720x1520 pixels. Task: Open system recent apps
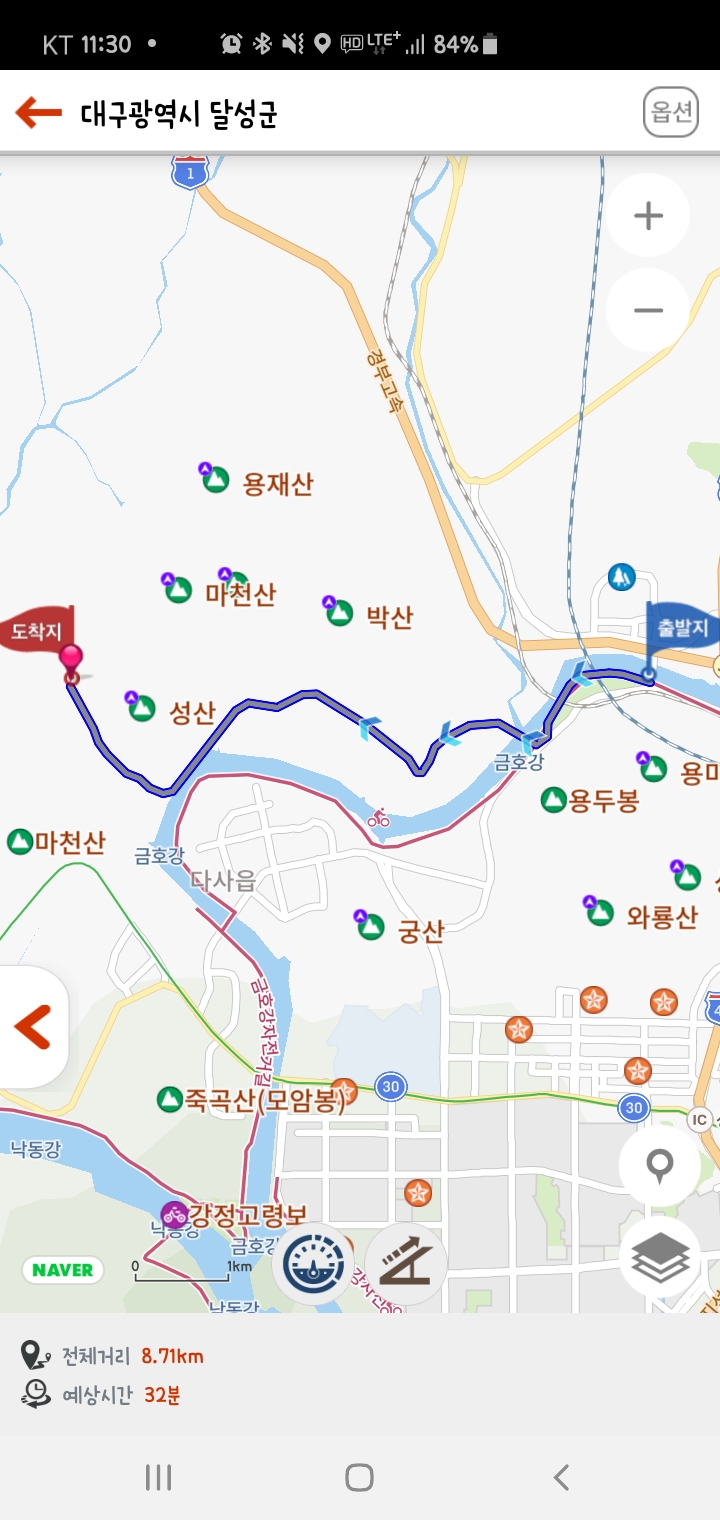(x=158, y=1477)
